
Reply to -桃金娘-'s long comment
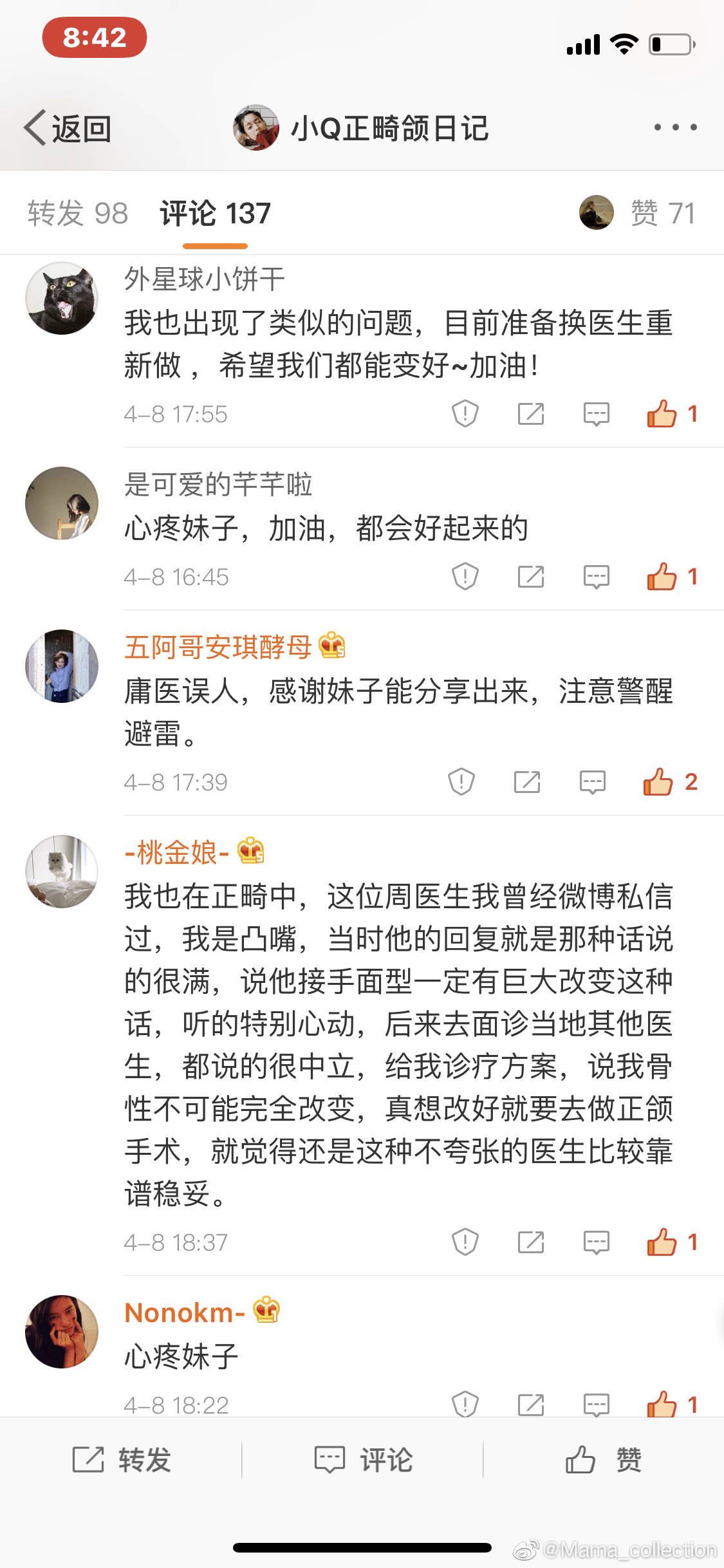pyautogui.click(x=596, y=1242)
